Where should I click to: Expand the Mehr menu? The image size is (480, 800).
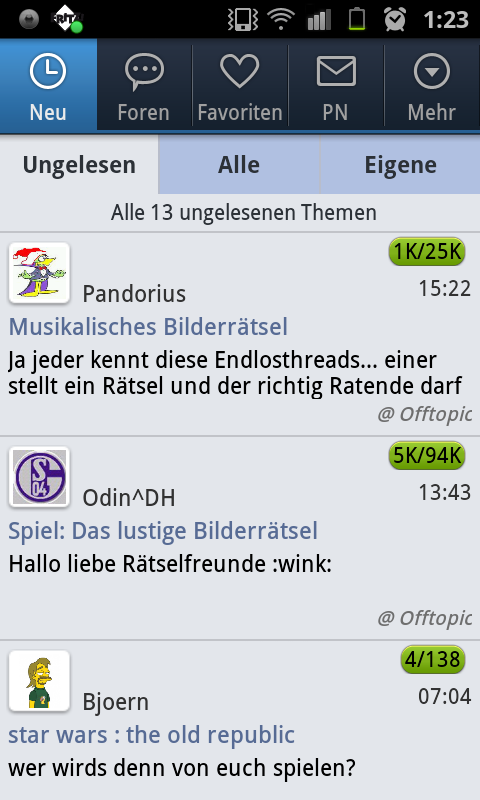432,85
